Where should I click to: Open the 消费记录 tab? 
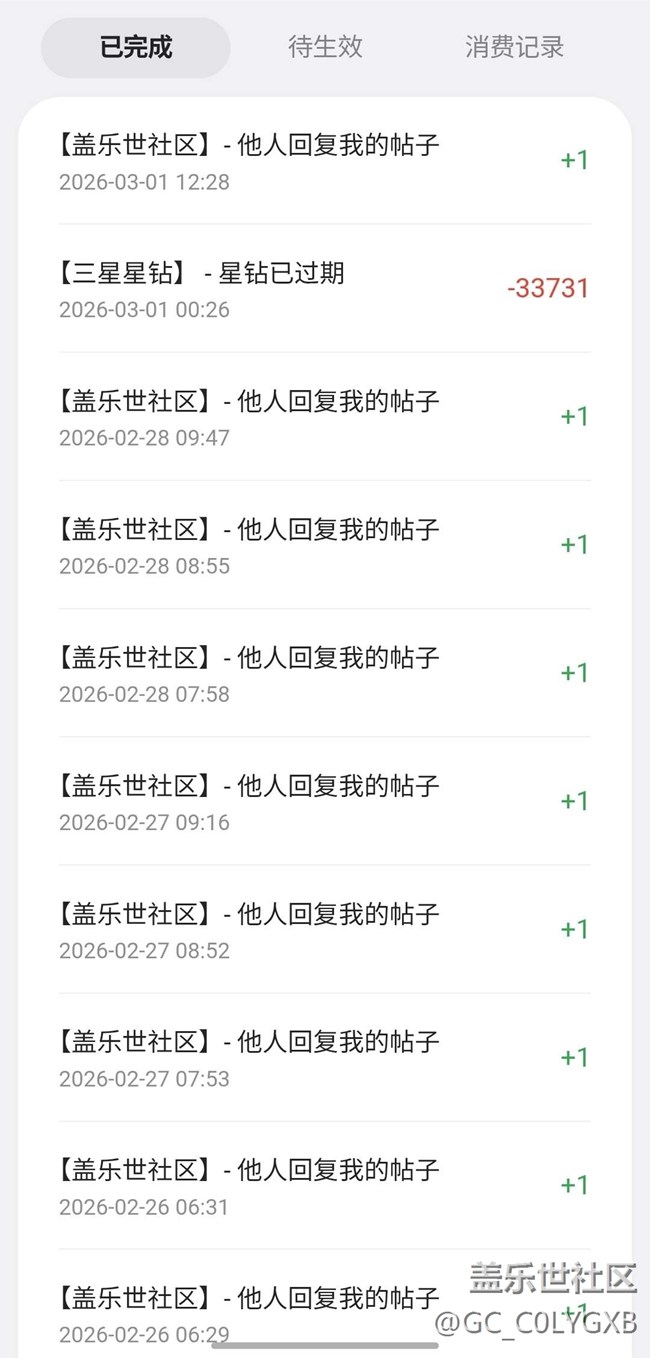(x=514, y=47)
